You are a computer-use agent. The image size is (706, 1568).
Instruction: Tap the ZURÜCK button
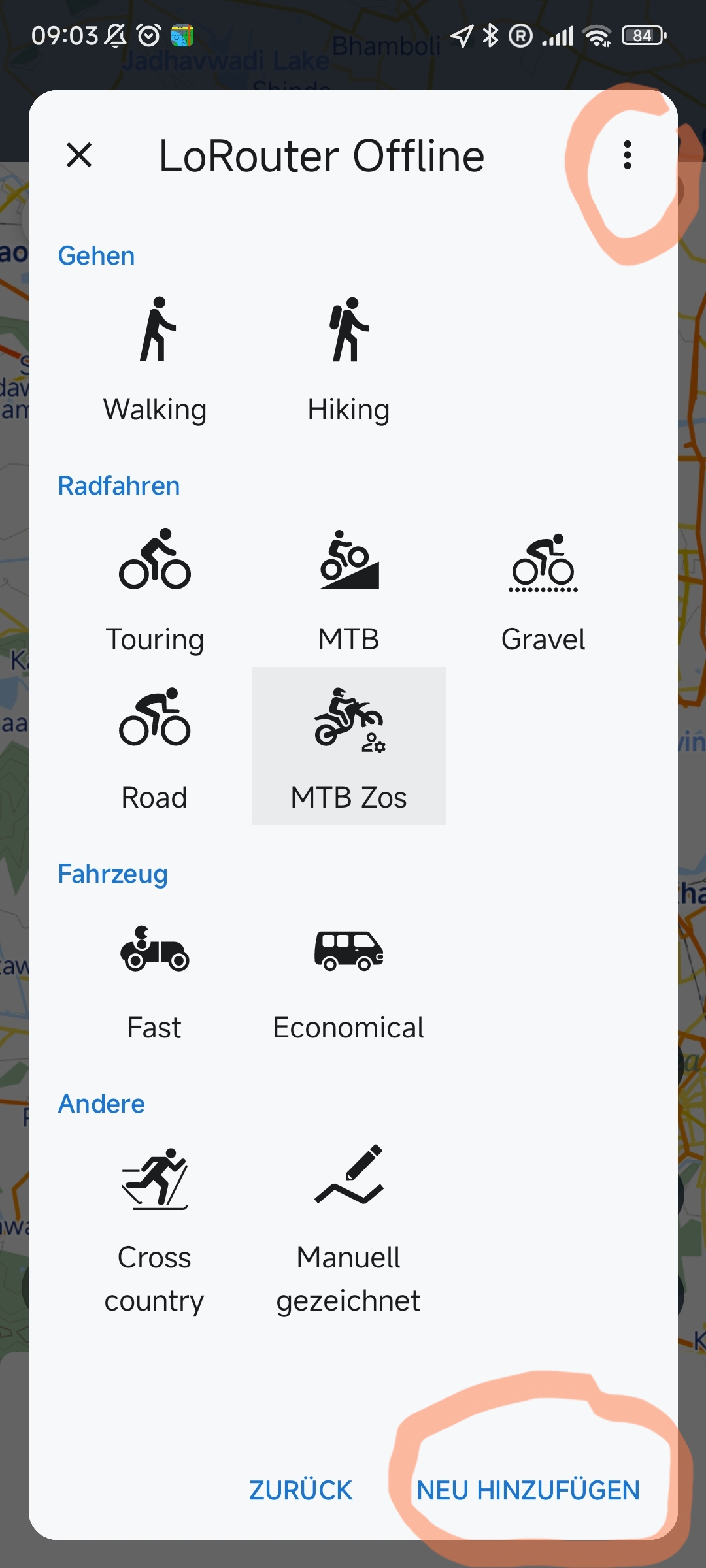coord(301,1490)
